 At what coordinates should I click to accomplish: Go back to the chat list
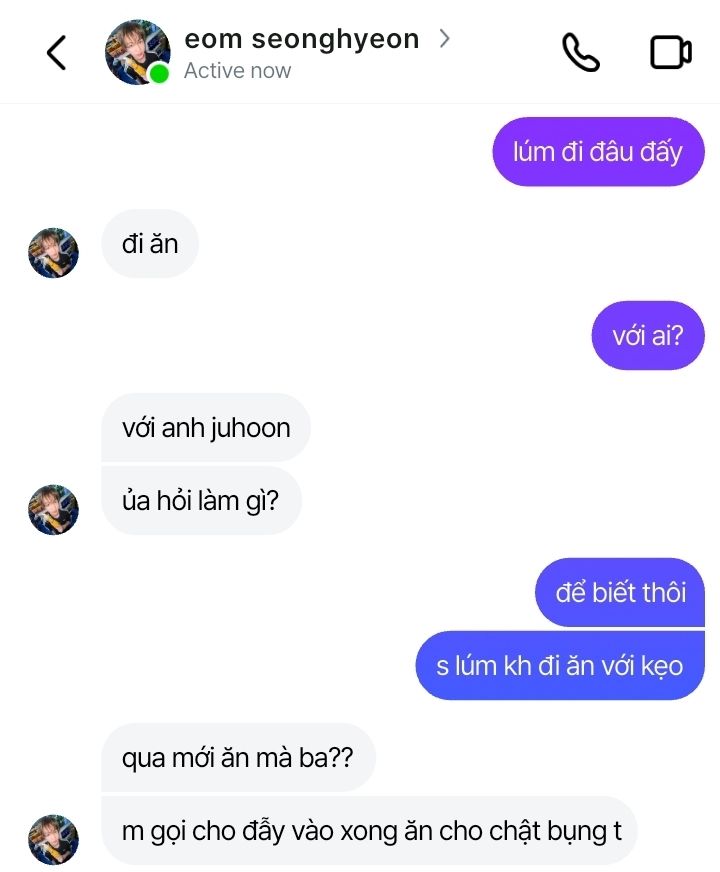pos(57,52)
